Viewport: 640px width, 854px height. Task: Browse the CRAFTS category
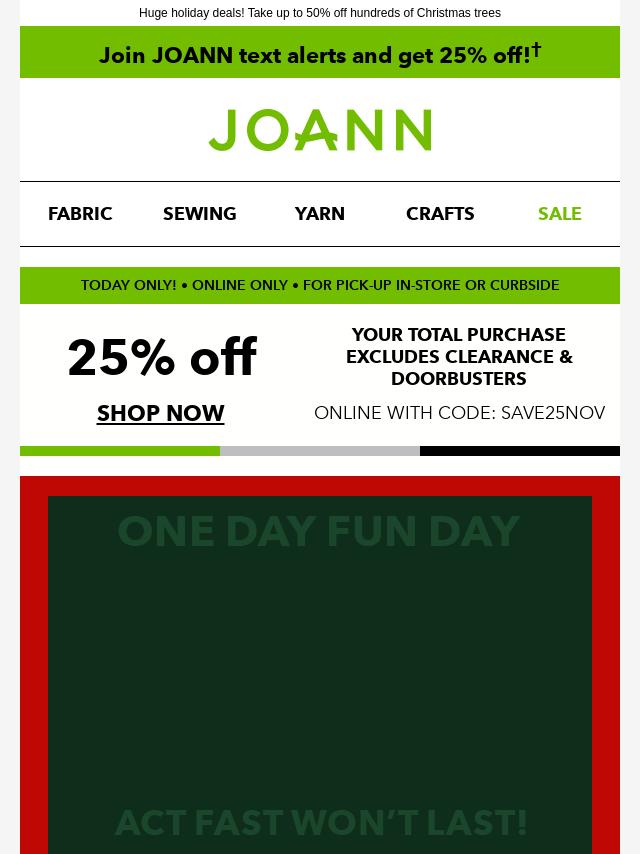[440, 214]
